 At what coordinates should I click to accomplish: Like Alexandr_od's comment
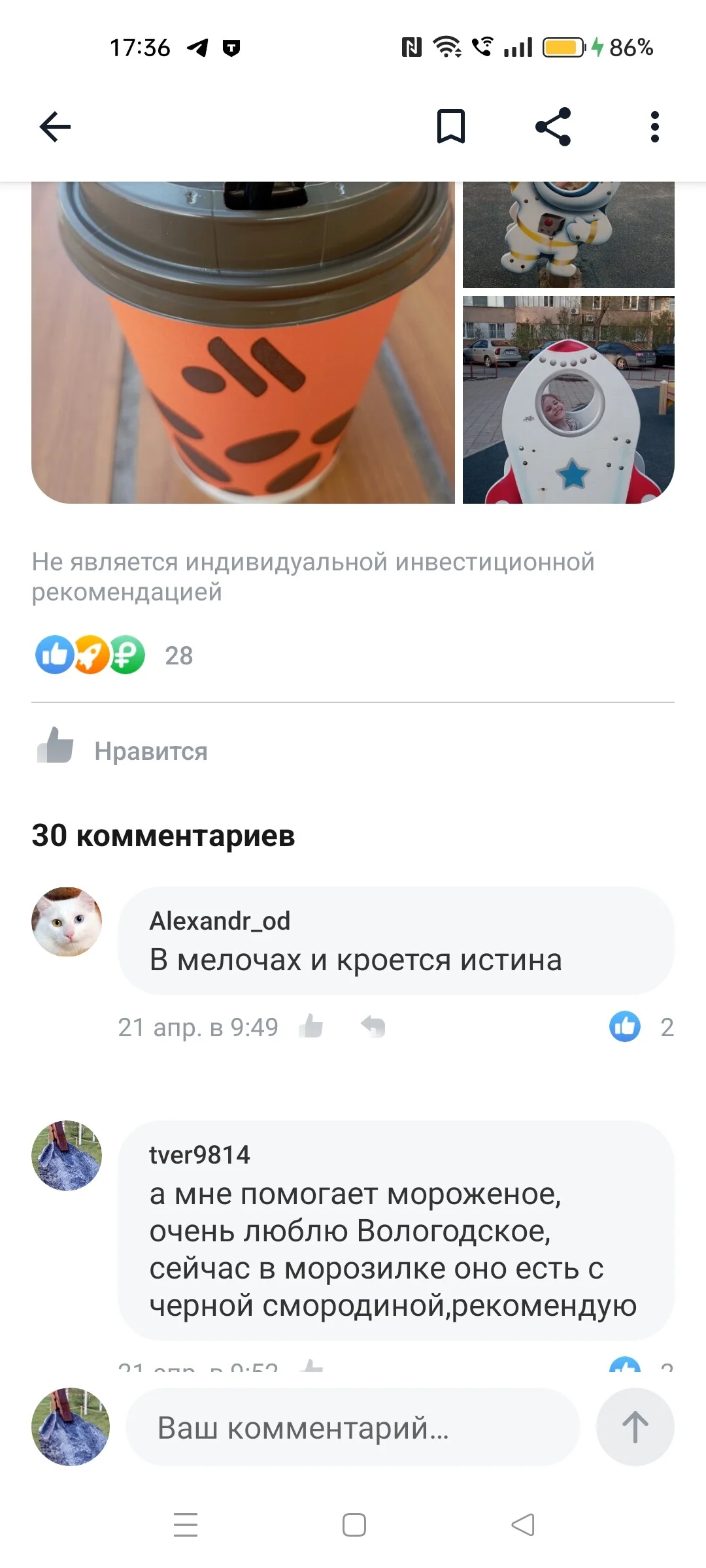tap(311, 1026)
